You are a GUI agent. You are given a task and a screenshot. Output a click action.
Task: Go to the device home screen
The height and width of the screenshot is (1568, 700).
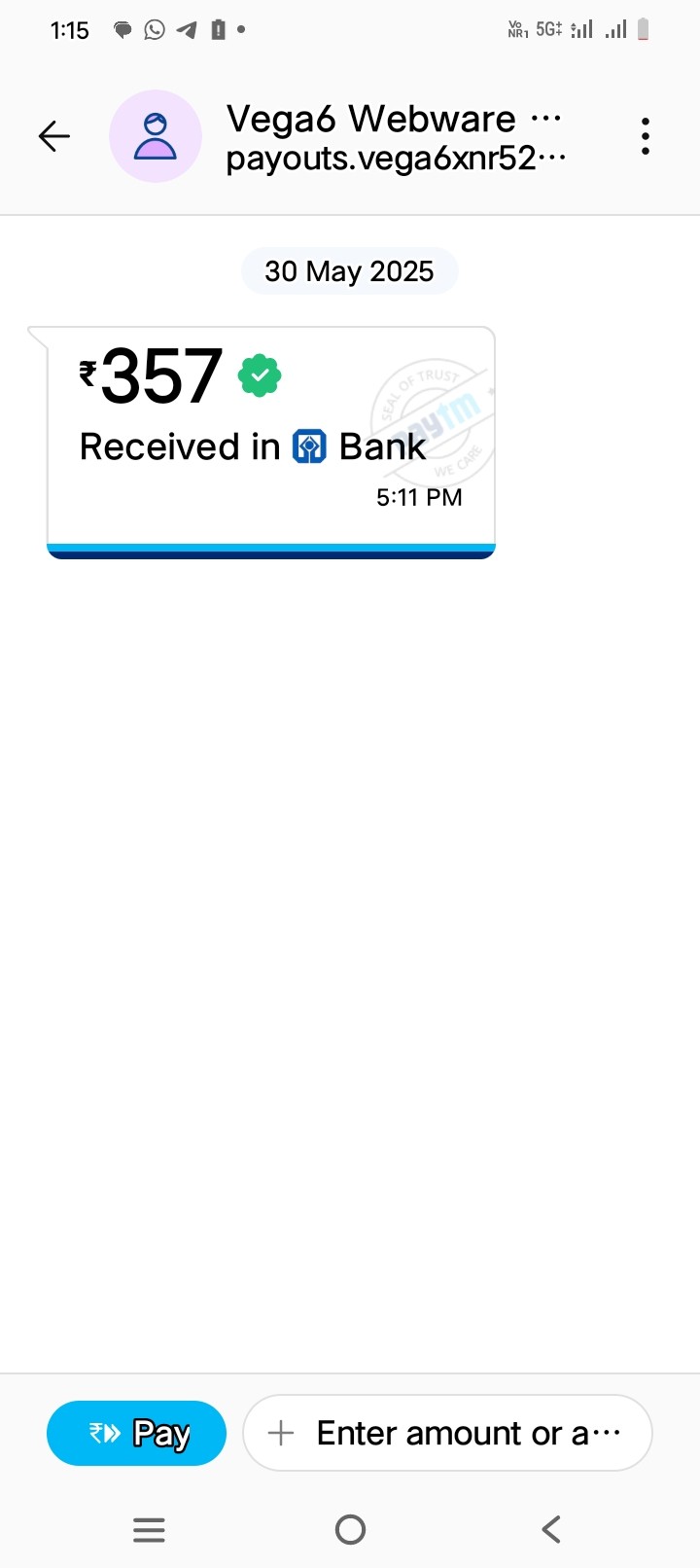(350, 1530)
